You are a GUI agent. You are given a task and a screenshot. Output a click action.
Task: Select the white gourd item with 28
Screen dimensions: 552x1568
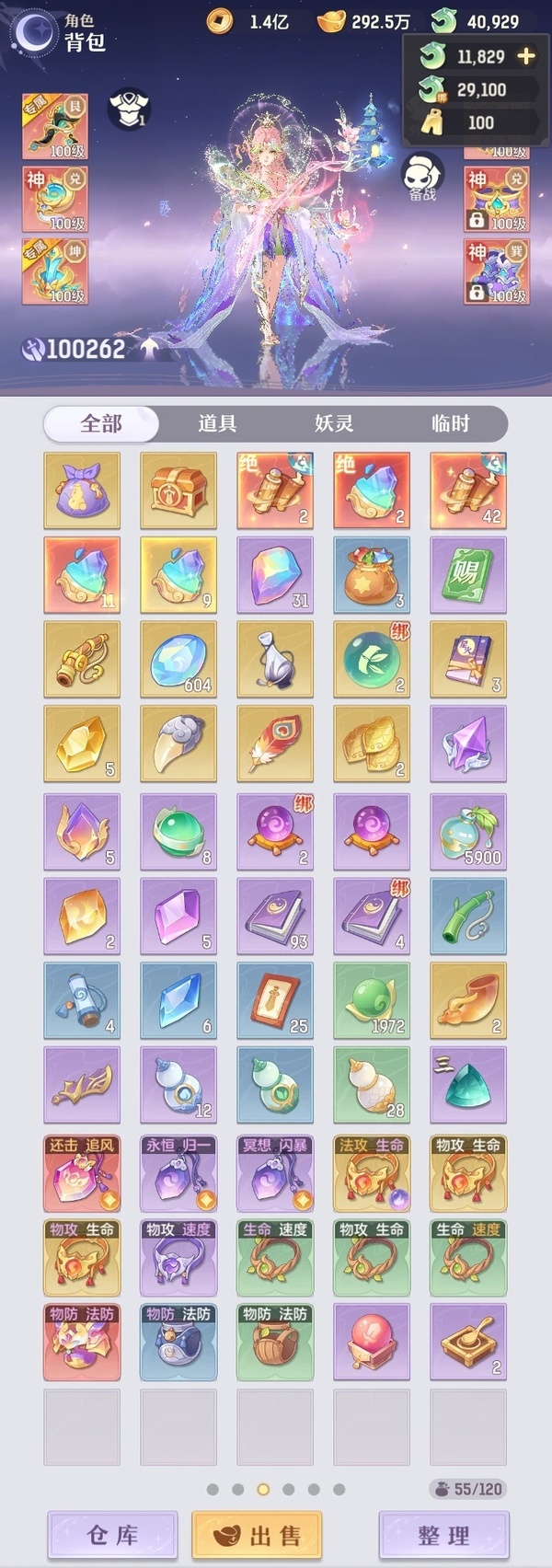[372, 1085]
